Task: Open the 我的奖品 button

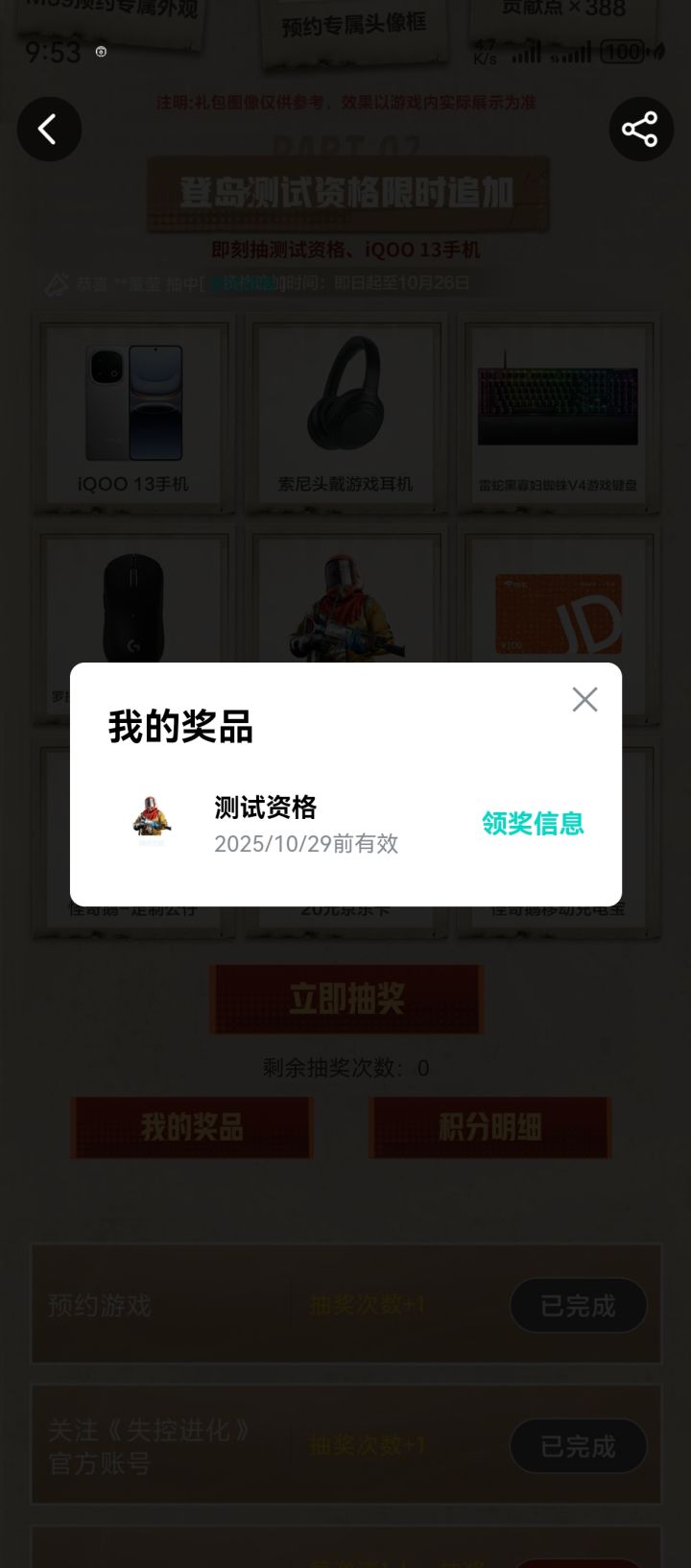Action: pyautogui.click(x=192, y=1127)
